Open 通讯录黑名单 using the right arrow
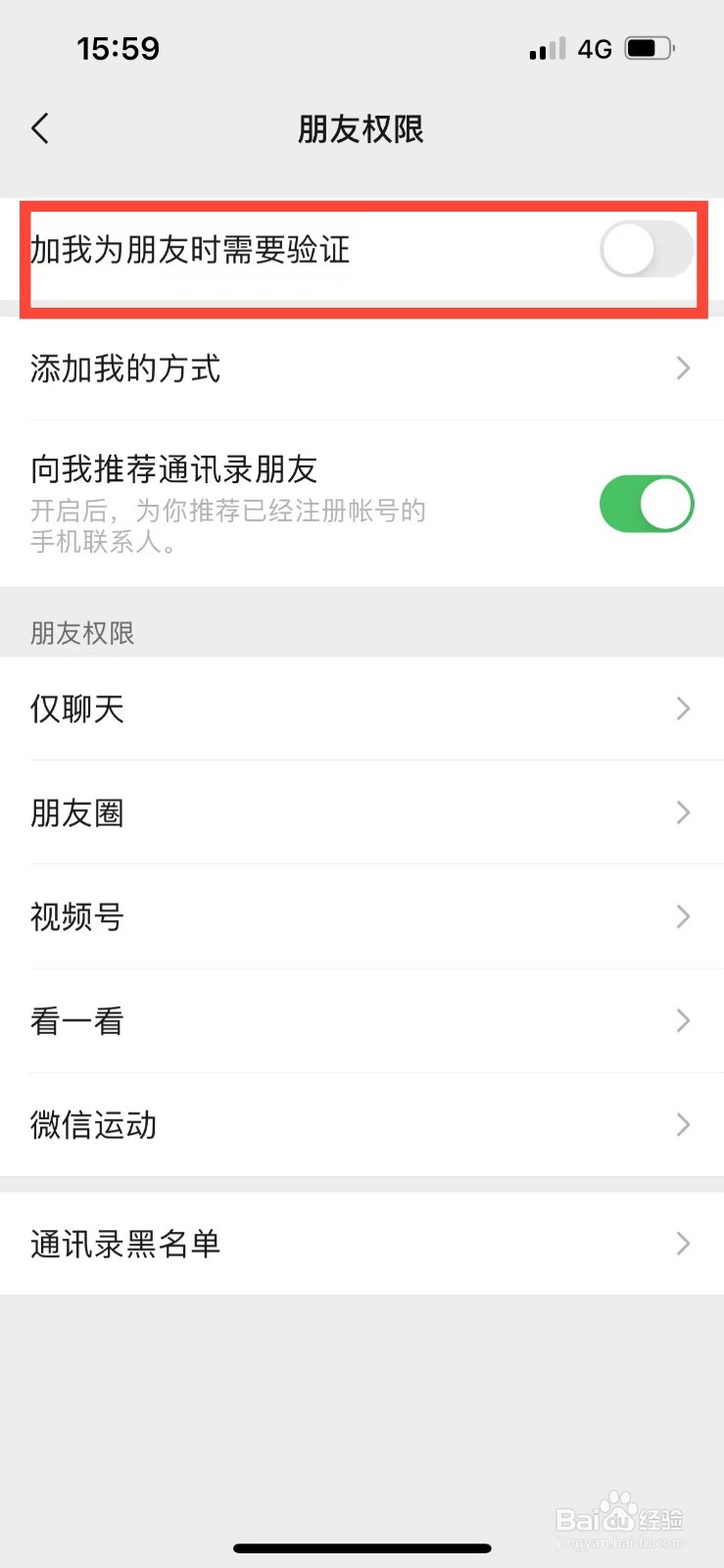The height and width of the screenshot is (1568, 724). click(683, 1244)
